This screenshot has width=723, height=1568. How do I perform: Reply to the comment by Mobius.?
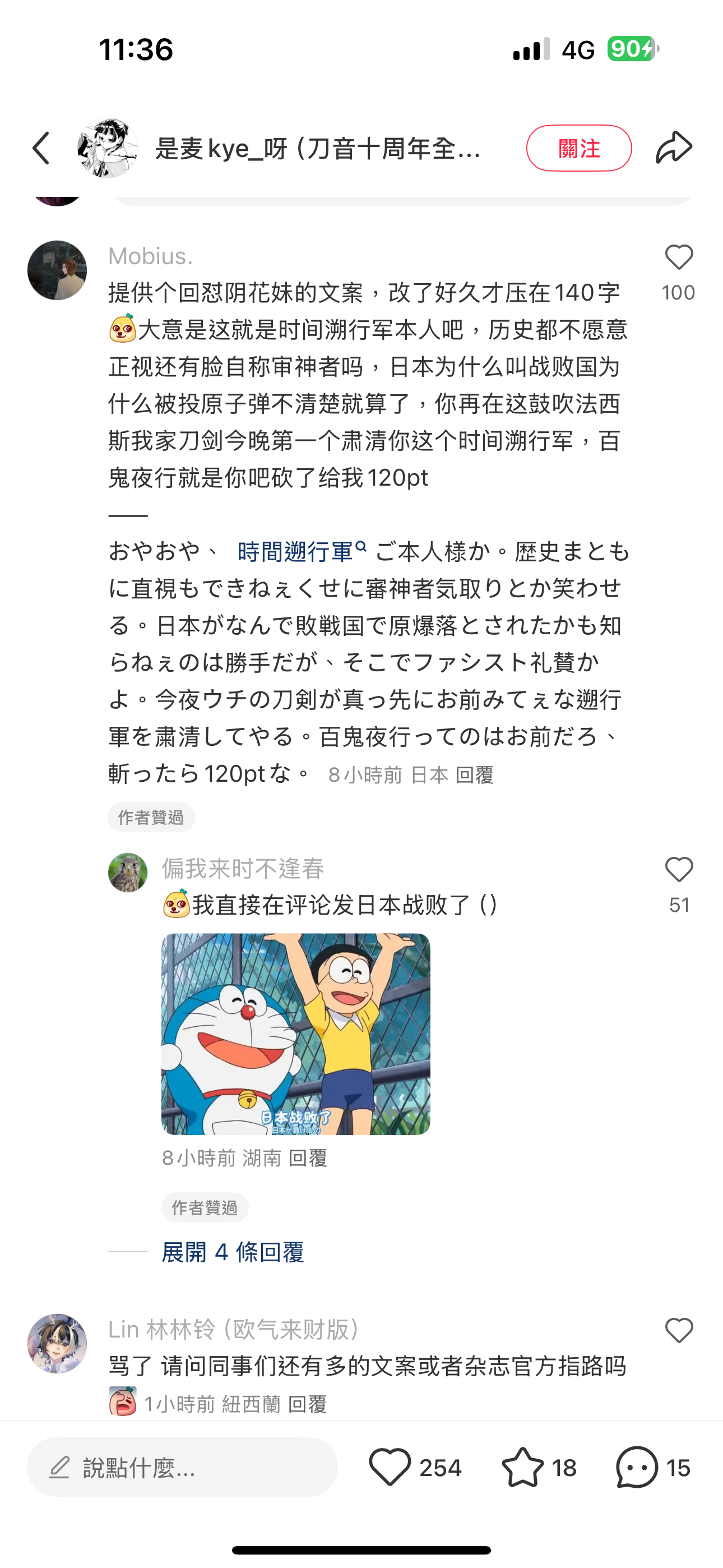pos(474,775)
